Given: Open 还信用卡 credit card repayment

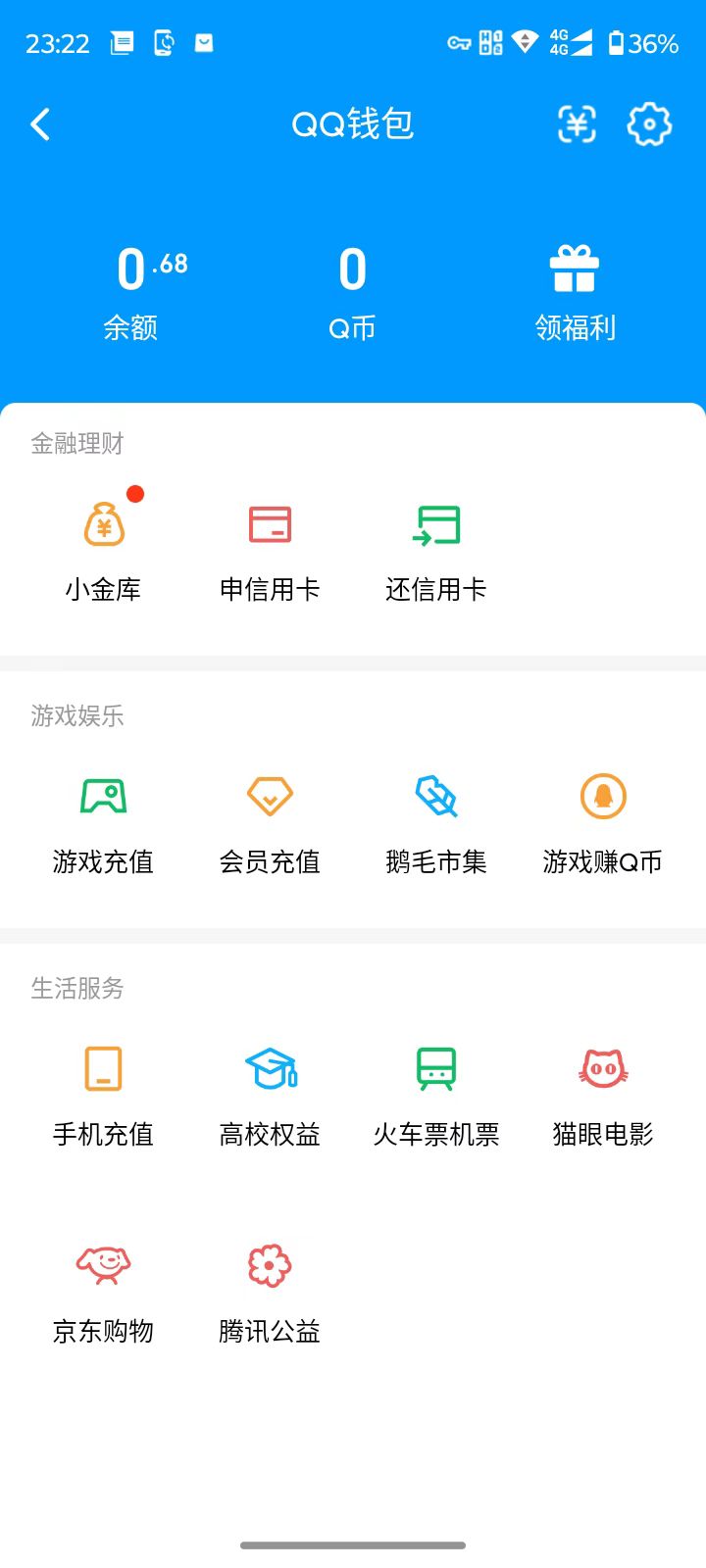Looking at the screenshot, I should click(x=435, y=544).
